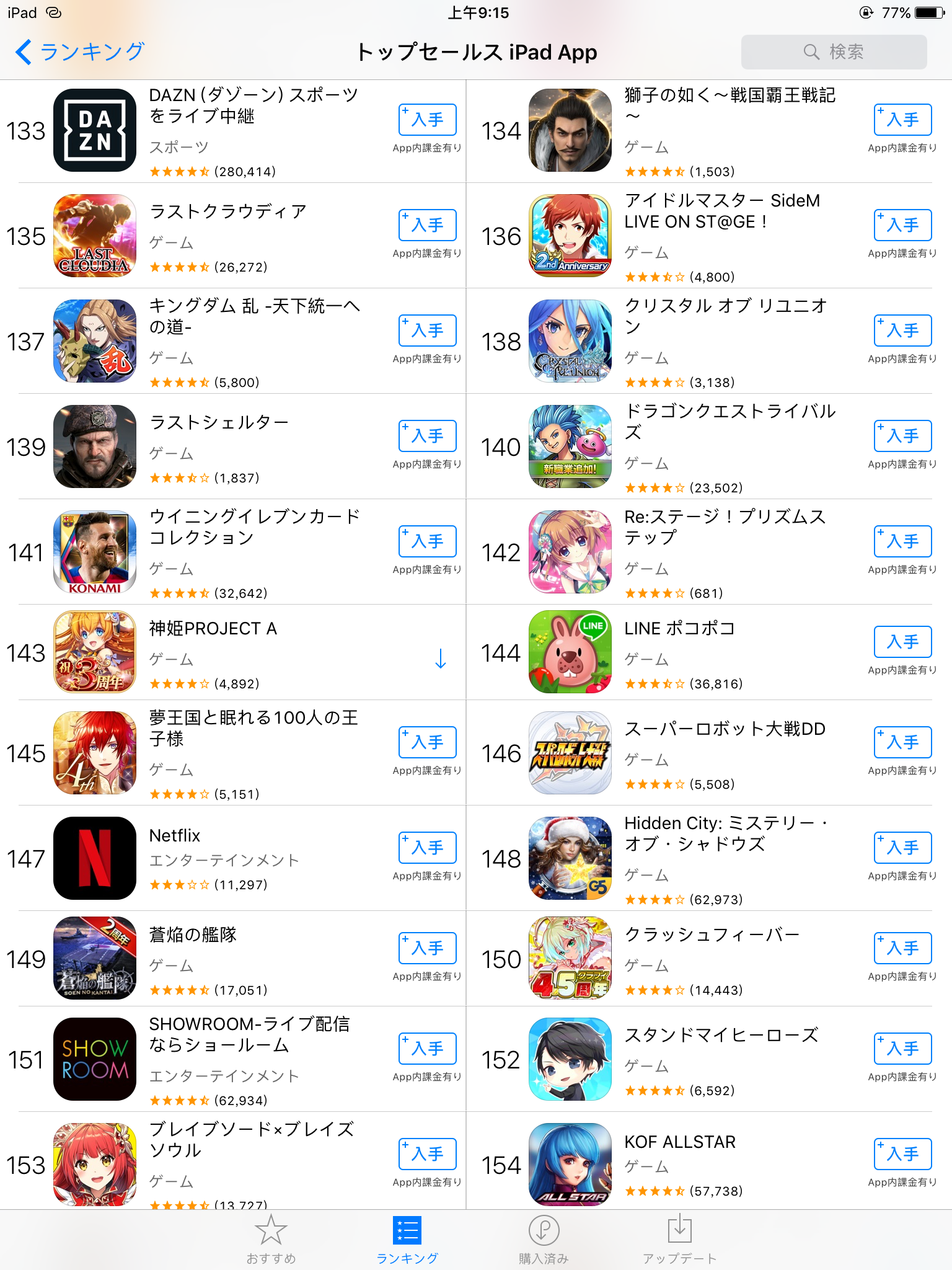Open ドラゴンクエストライバルズ listing

point(729,422)
